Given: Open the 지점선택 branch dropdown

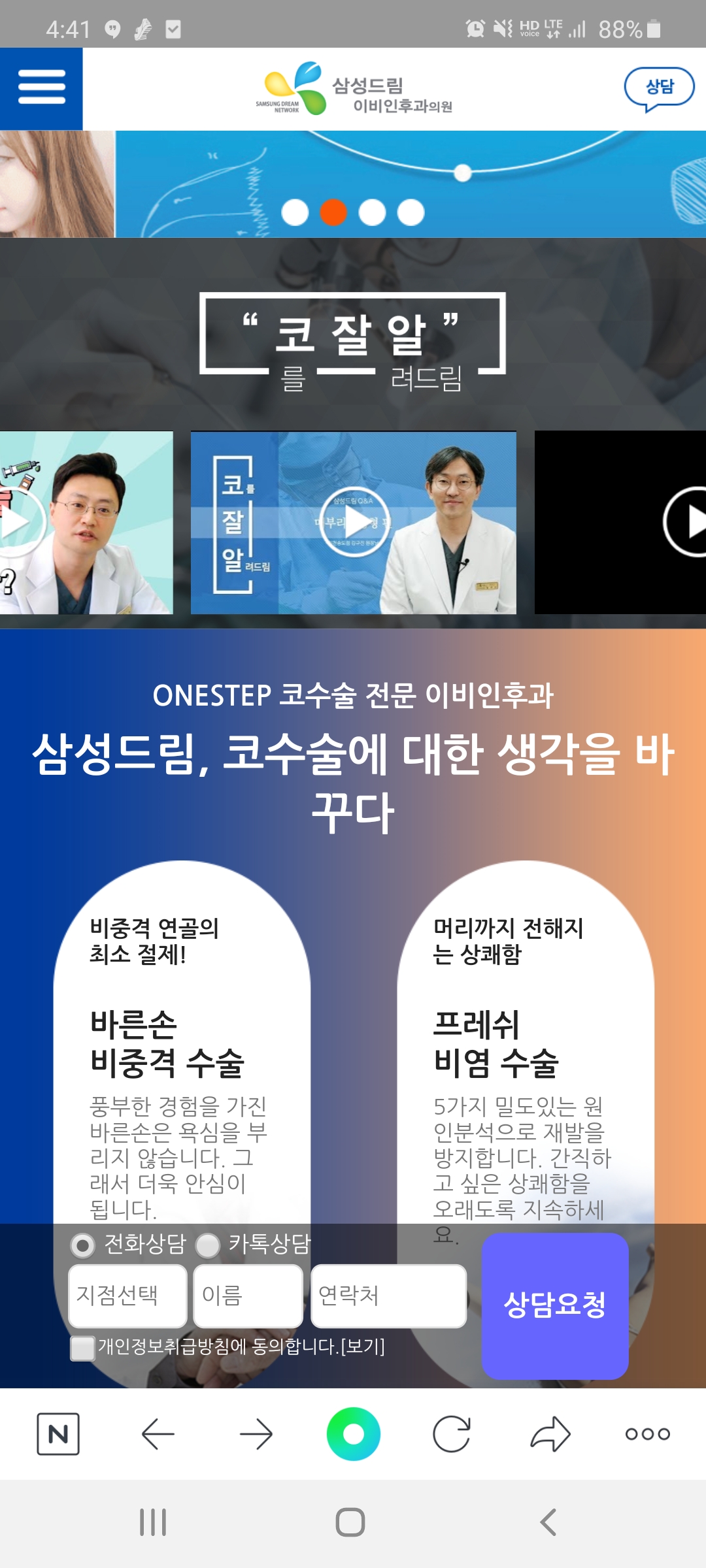Looking at the screenshot, I should pos(128,1296).
